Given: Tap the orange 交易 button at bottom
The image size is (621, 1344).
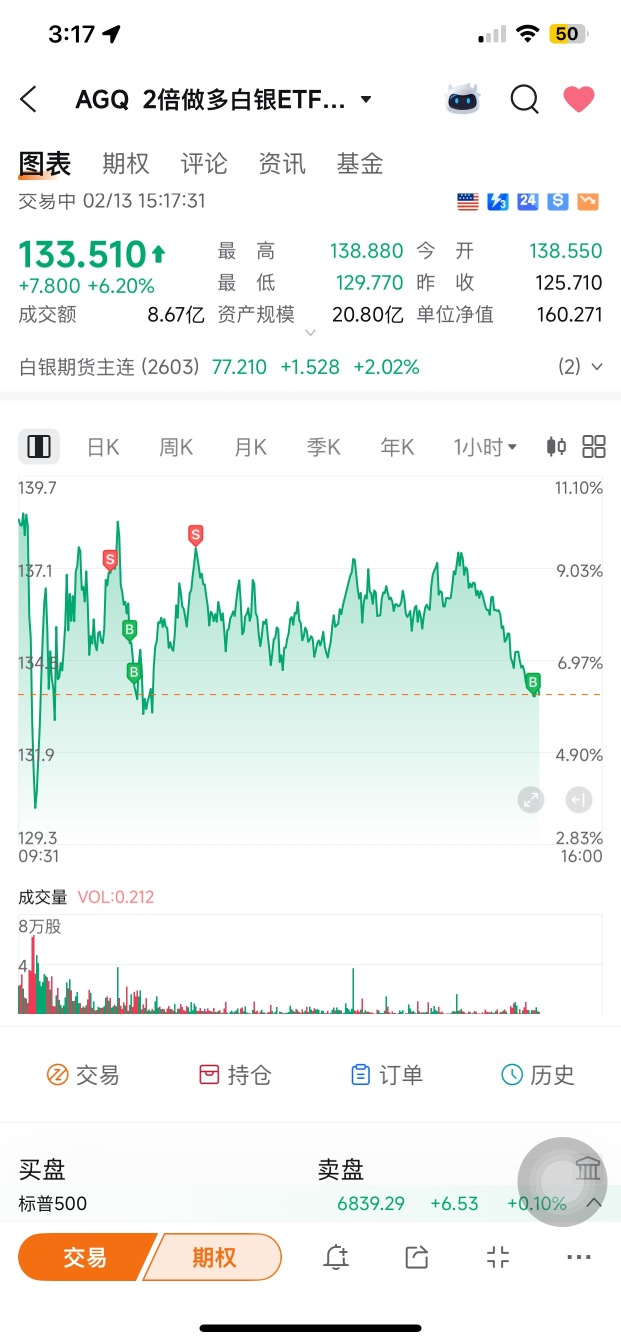Looking at the screenshot, I should [86, 1258].
